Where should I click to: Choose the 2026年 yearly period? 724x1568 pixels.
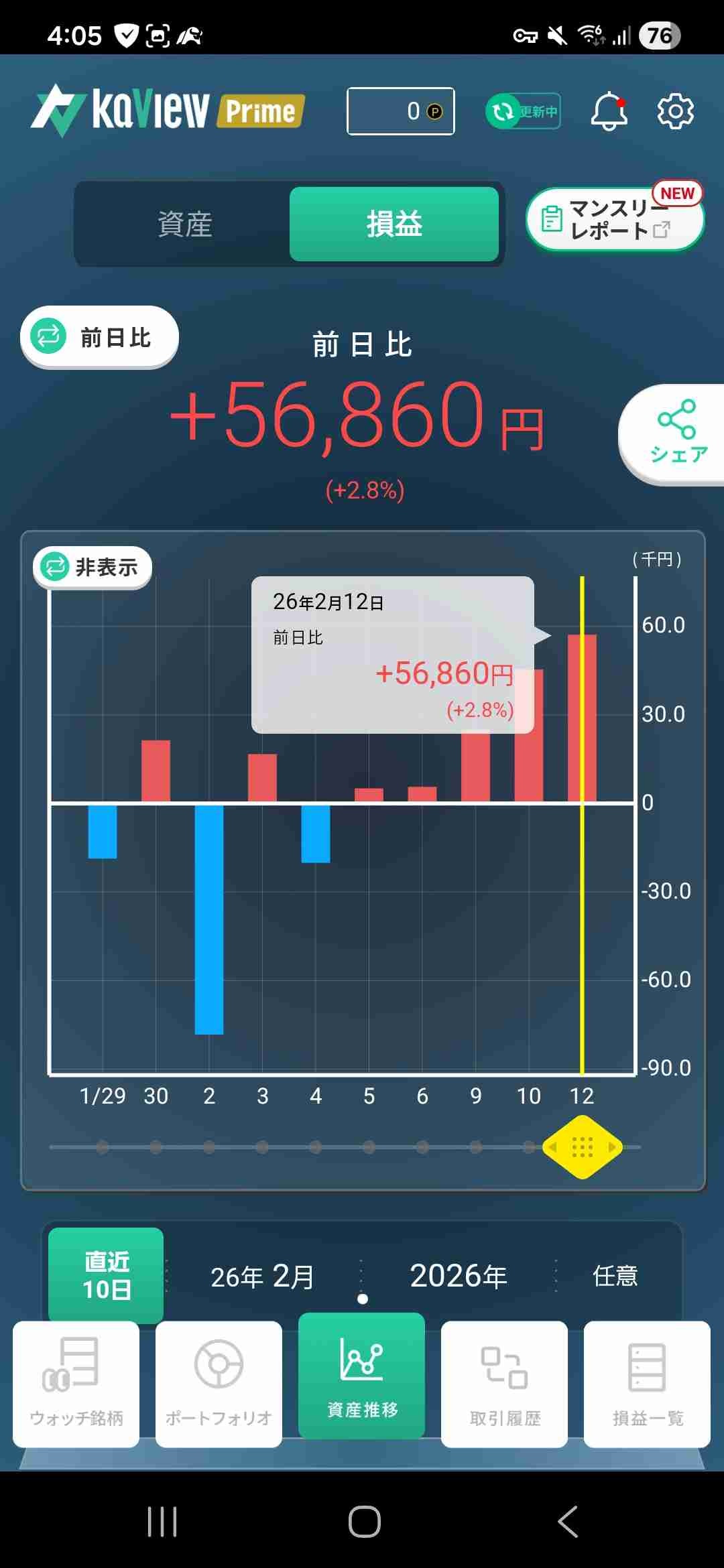point(459,1276)
